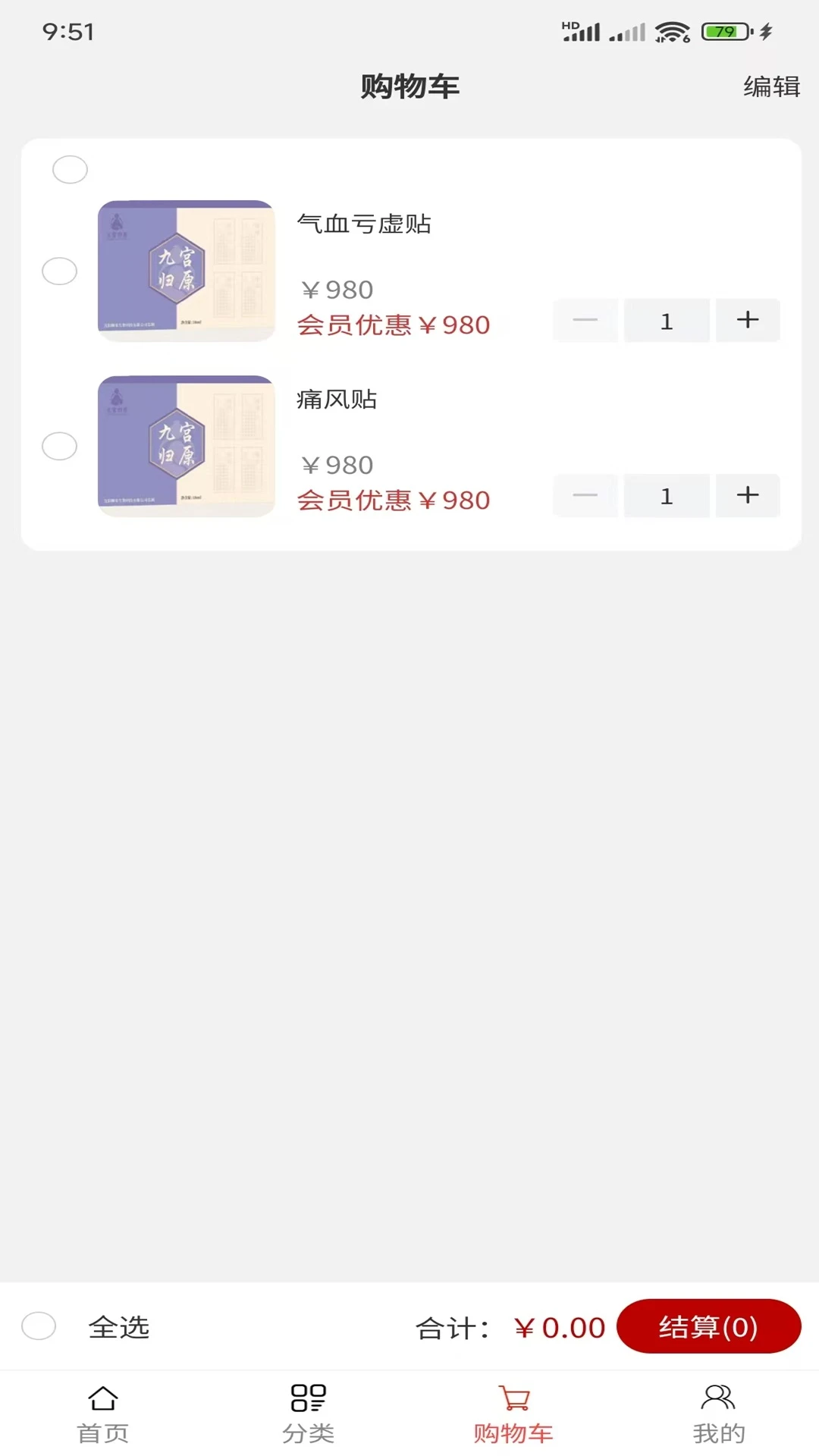819x1456 pixels.
Task: Increase 气血亏虚贴 quantity with plus button
Action: [x=747, y=320]
